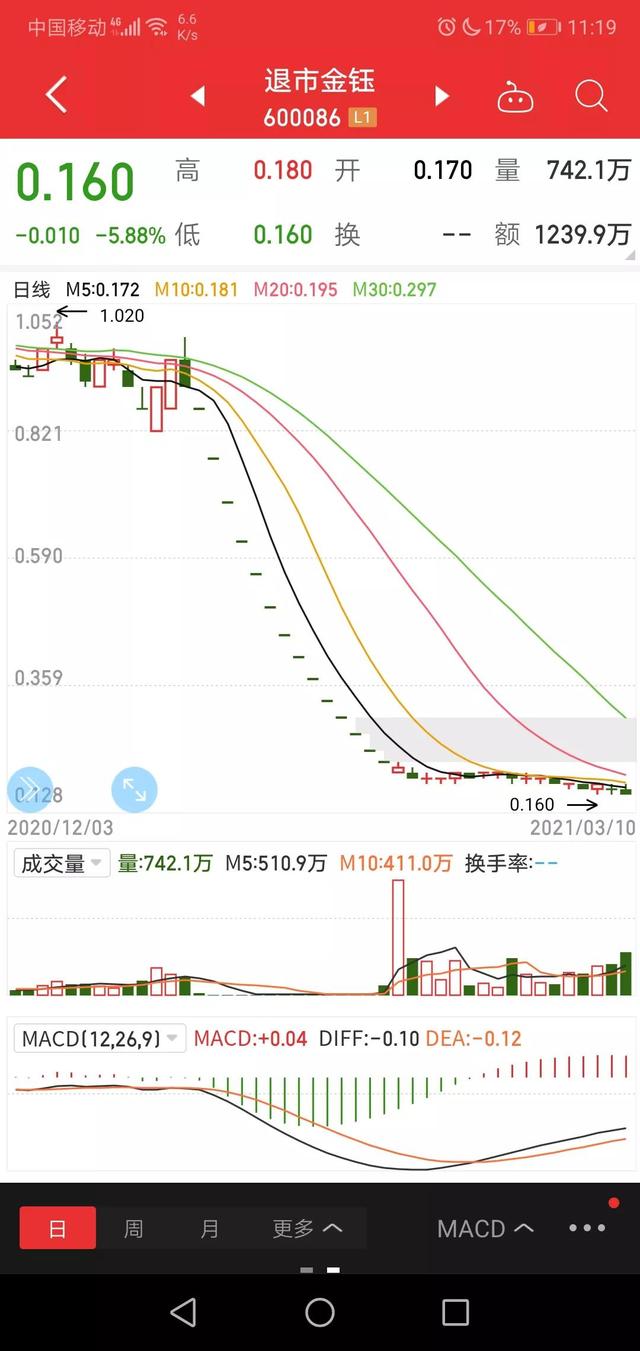The image size is (640, 1351).
Task: Open the three-dot more menu
Action: 587,1228
